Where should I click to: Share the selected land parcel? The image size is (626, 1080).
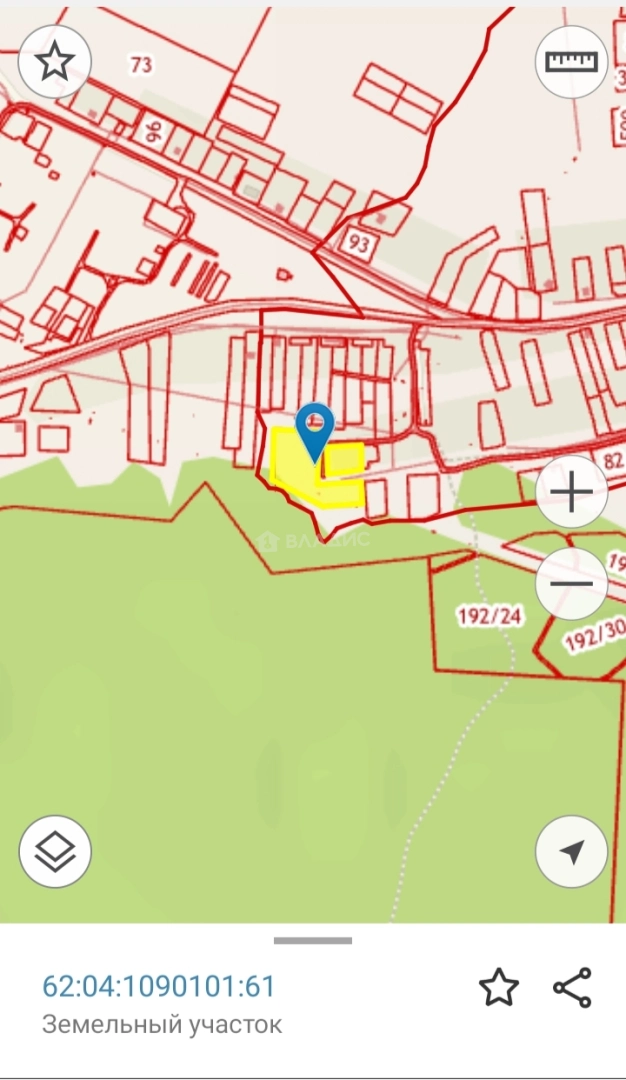573,988
